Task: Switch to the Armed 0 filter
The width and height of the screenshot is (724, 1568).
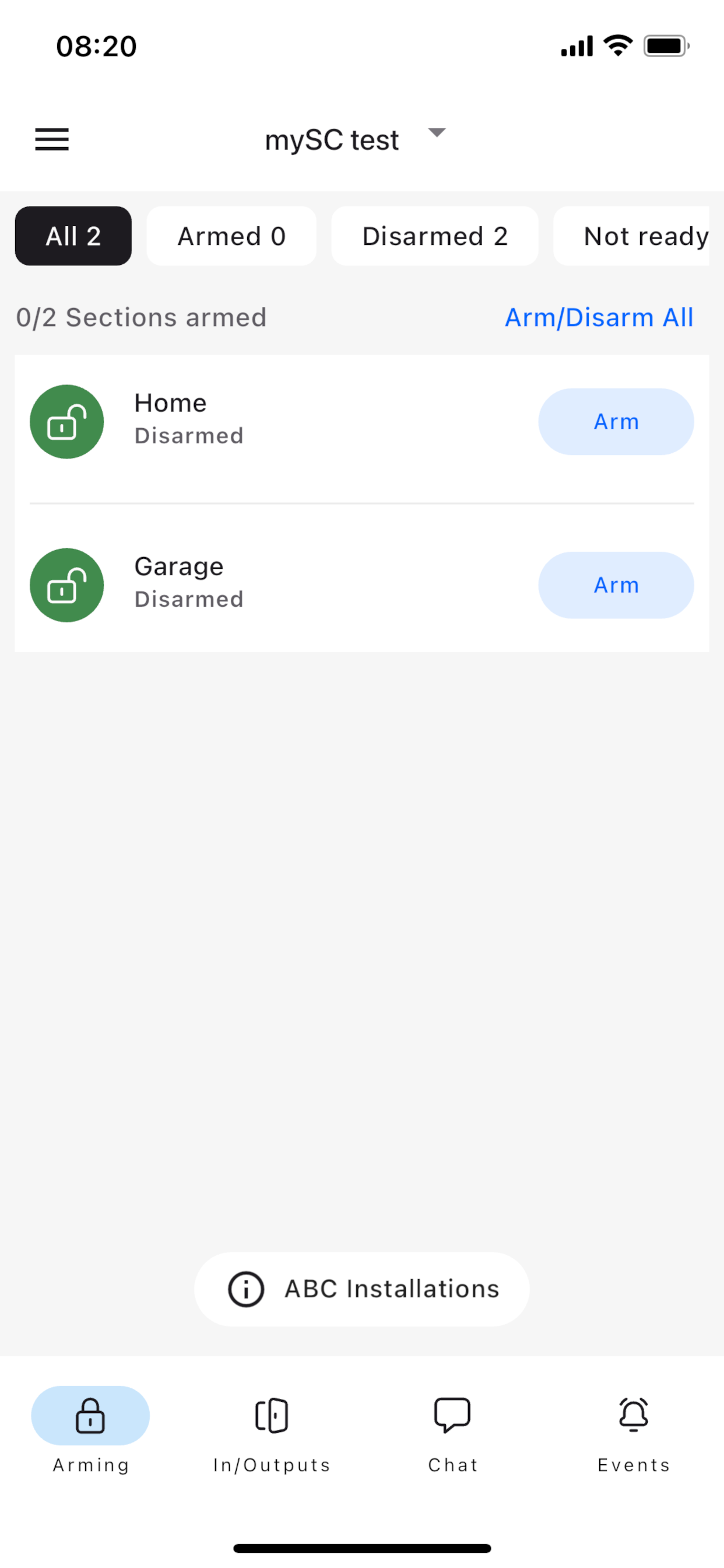Action: coord(232,236)
